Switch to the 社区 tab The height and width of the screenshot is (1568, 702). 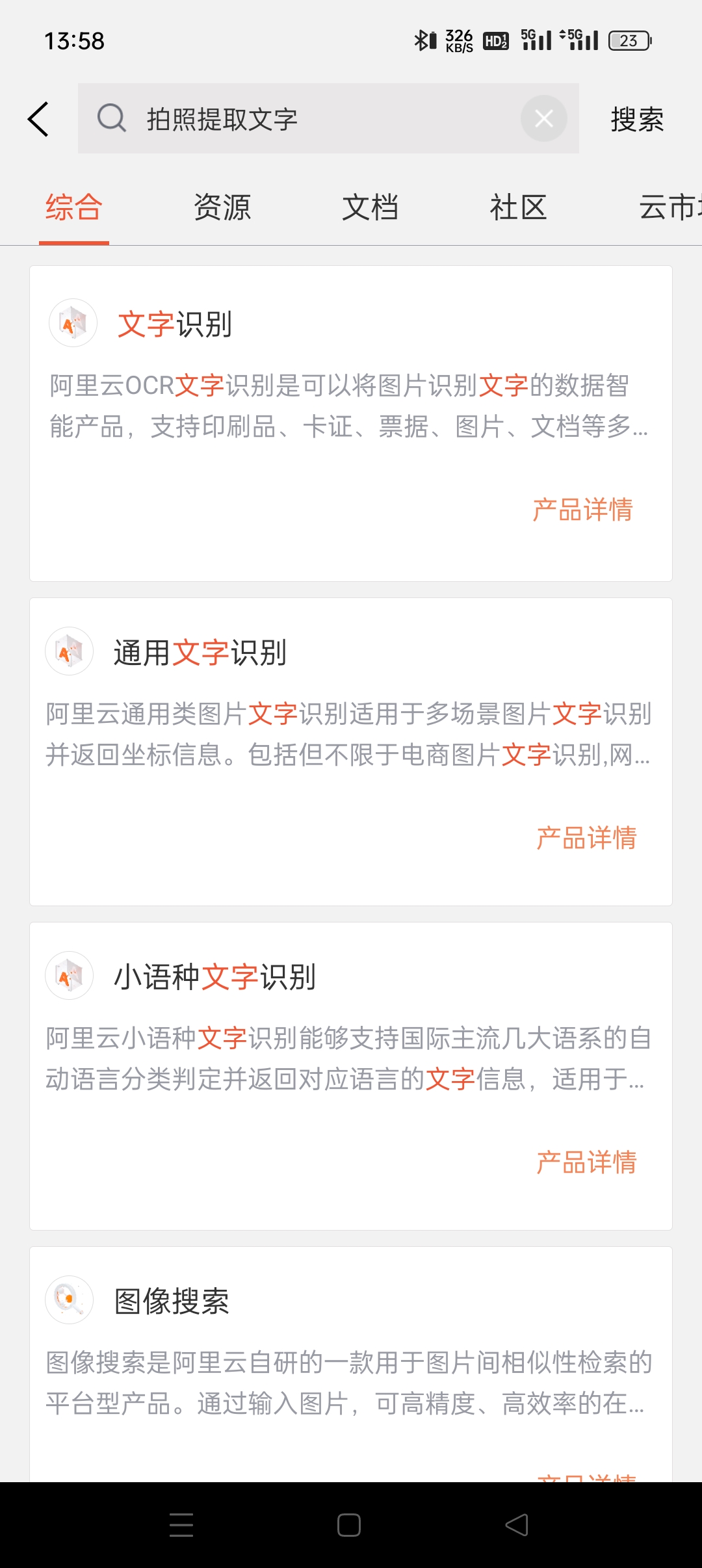pos(518,207)
